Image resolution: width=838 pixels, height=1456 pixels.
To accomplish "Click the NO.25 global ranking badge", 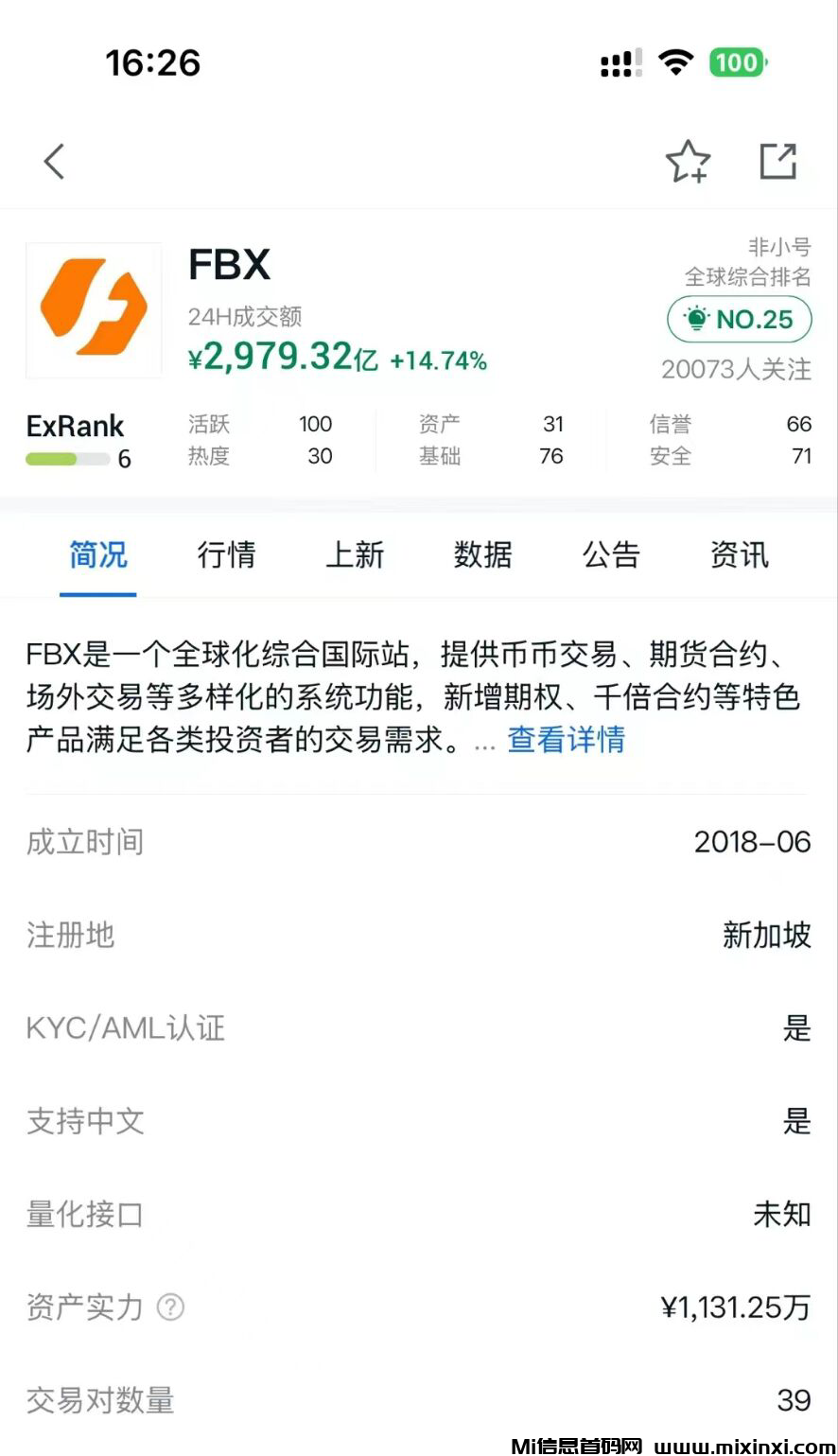I will (739, 319).
